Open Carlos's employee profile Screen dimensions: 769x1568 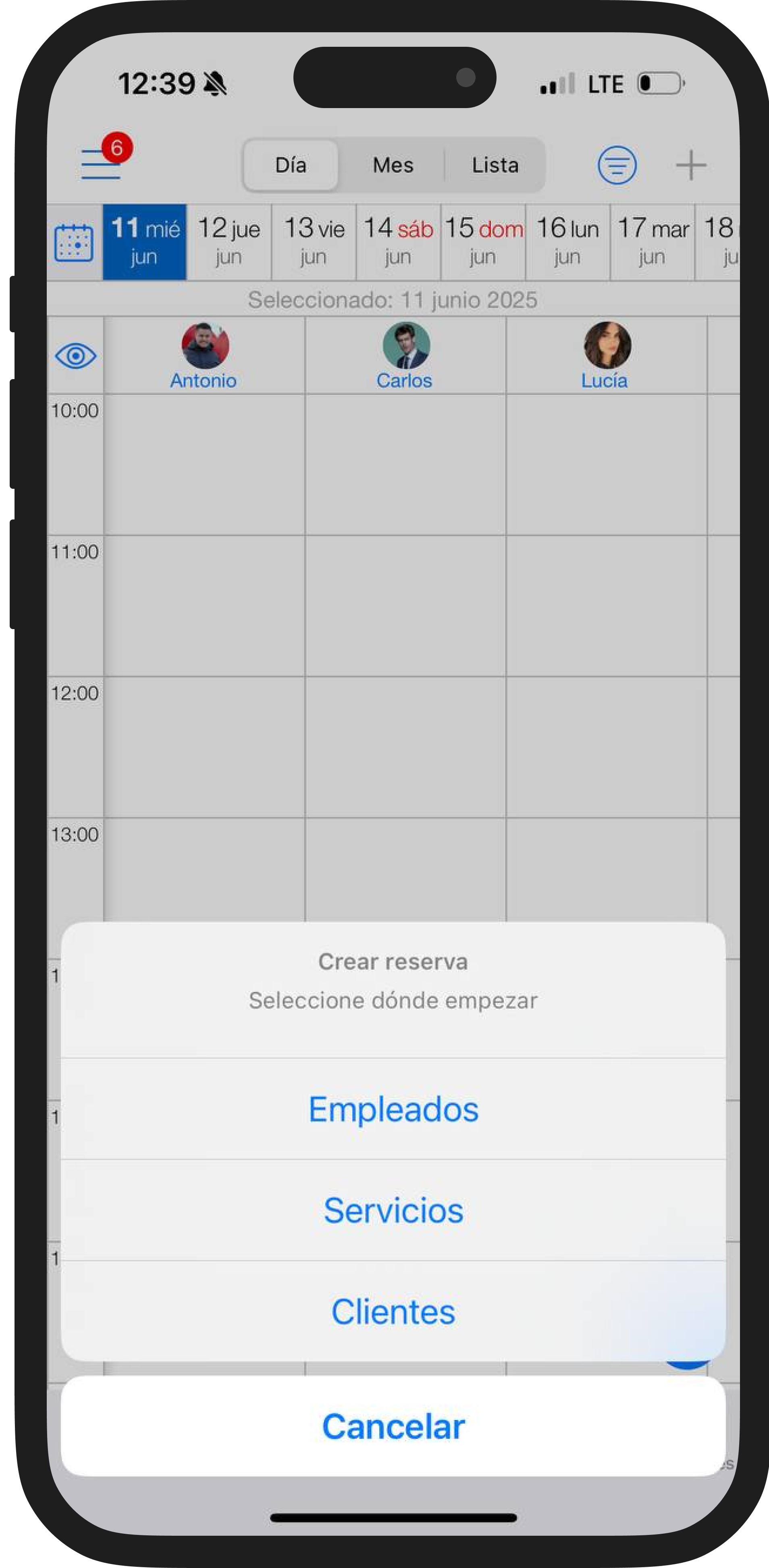405,355
